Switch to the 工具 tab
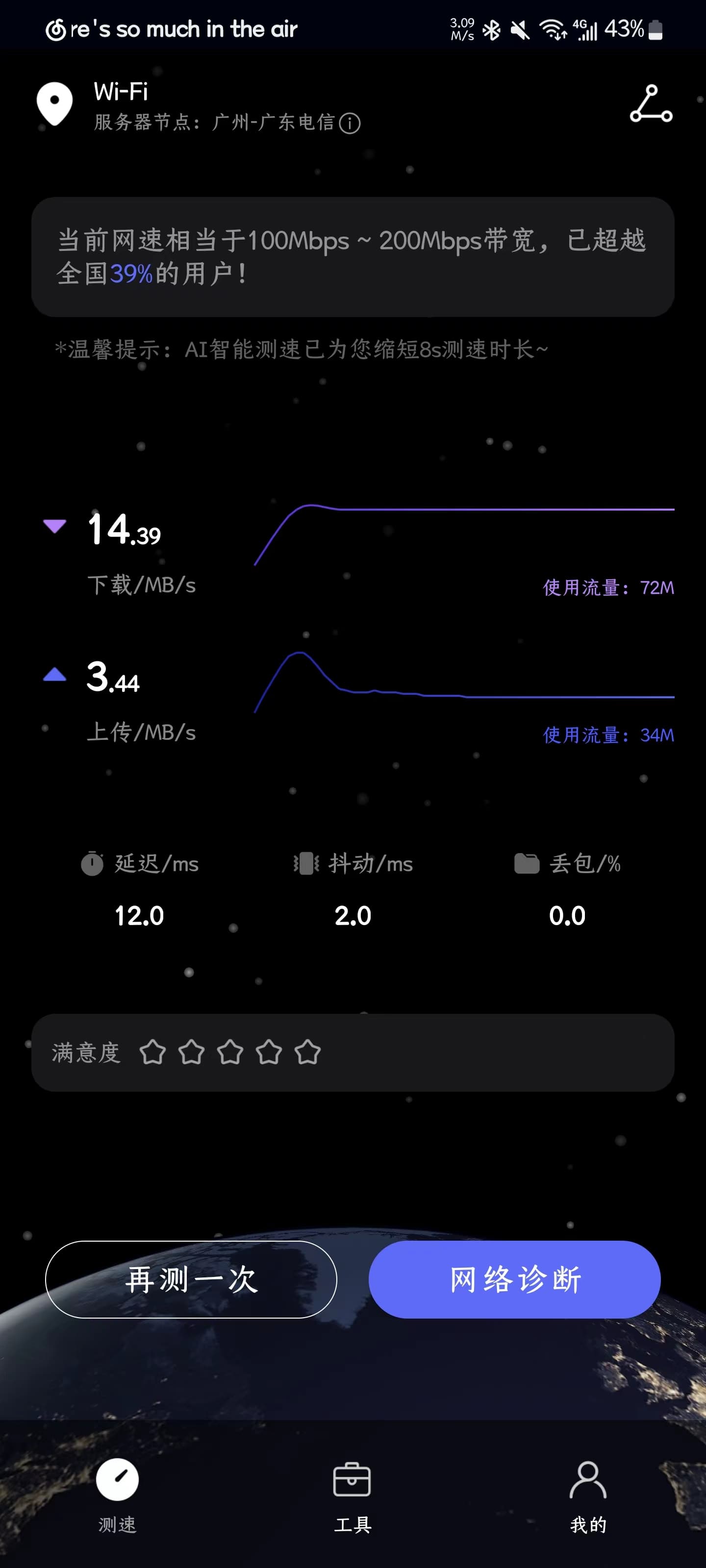This screenshot has height=1568, width=706. click(x=352, y=1495)
